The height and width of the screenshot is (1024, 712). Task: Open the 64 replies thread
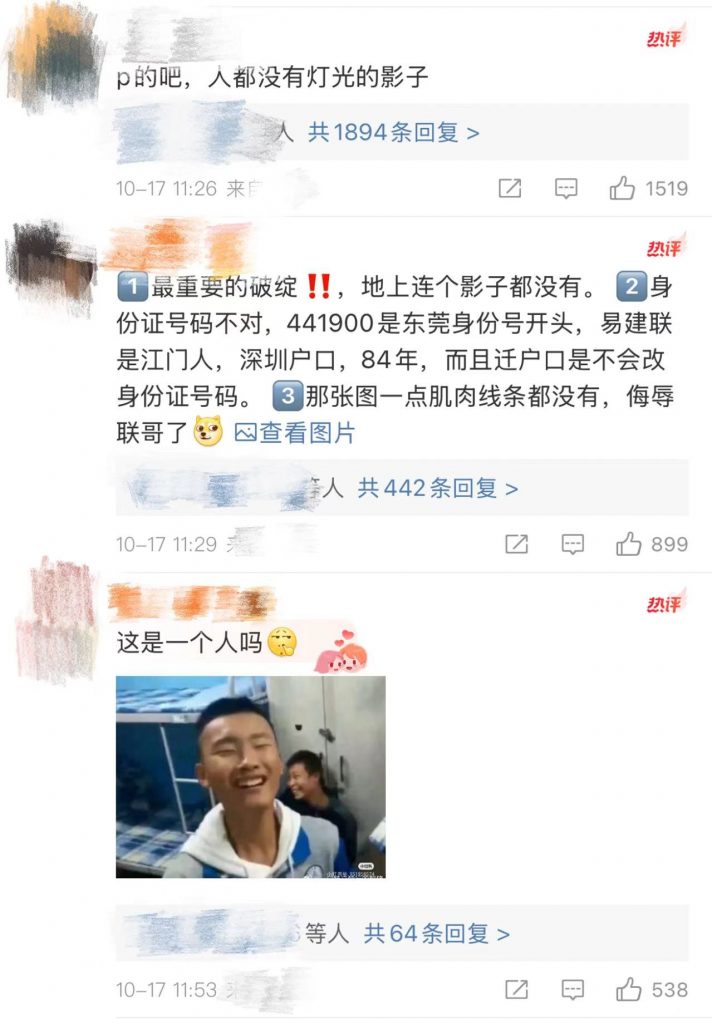tap(436, 934)
